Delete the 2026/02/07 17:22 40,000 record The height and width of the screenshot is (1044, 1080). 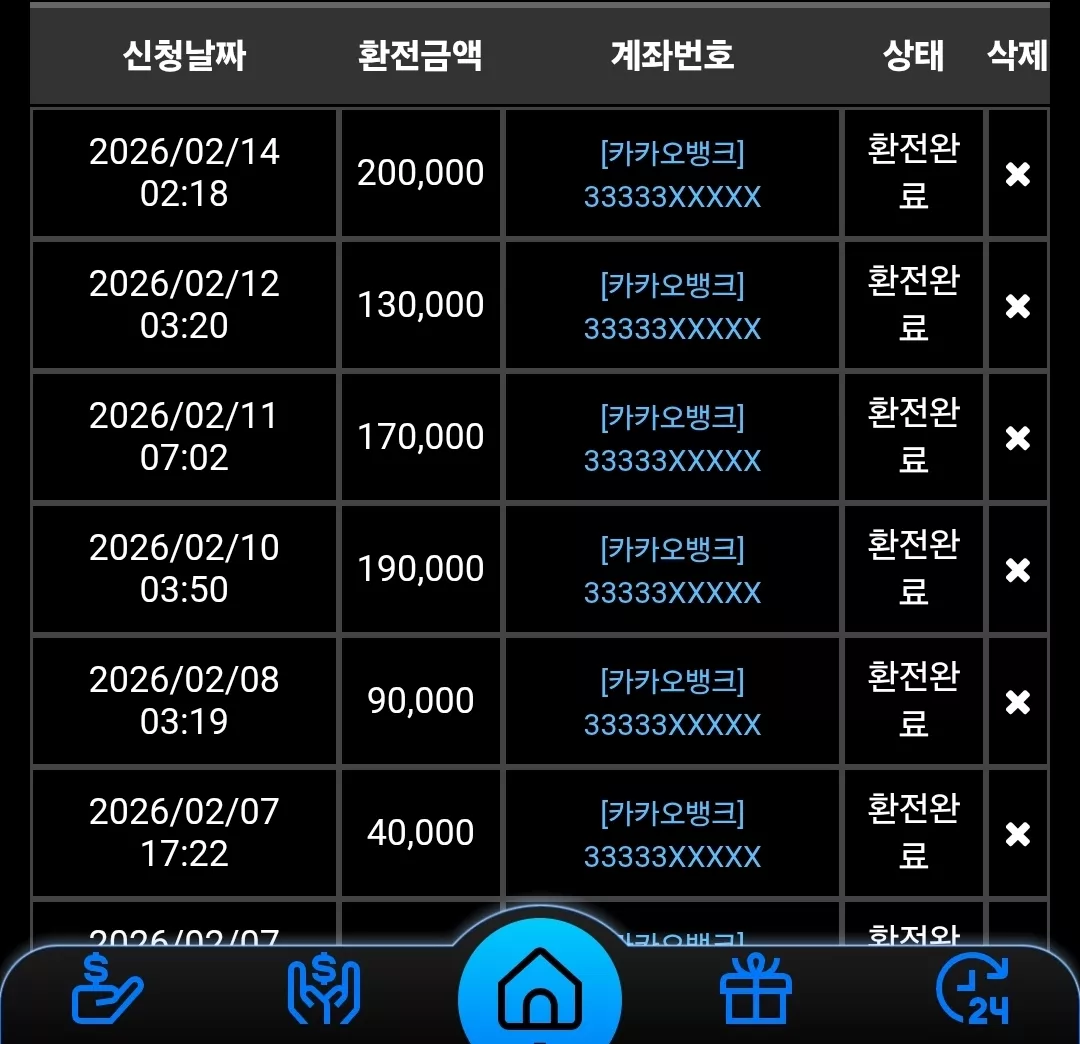[1017, 835]
